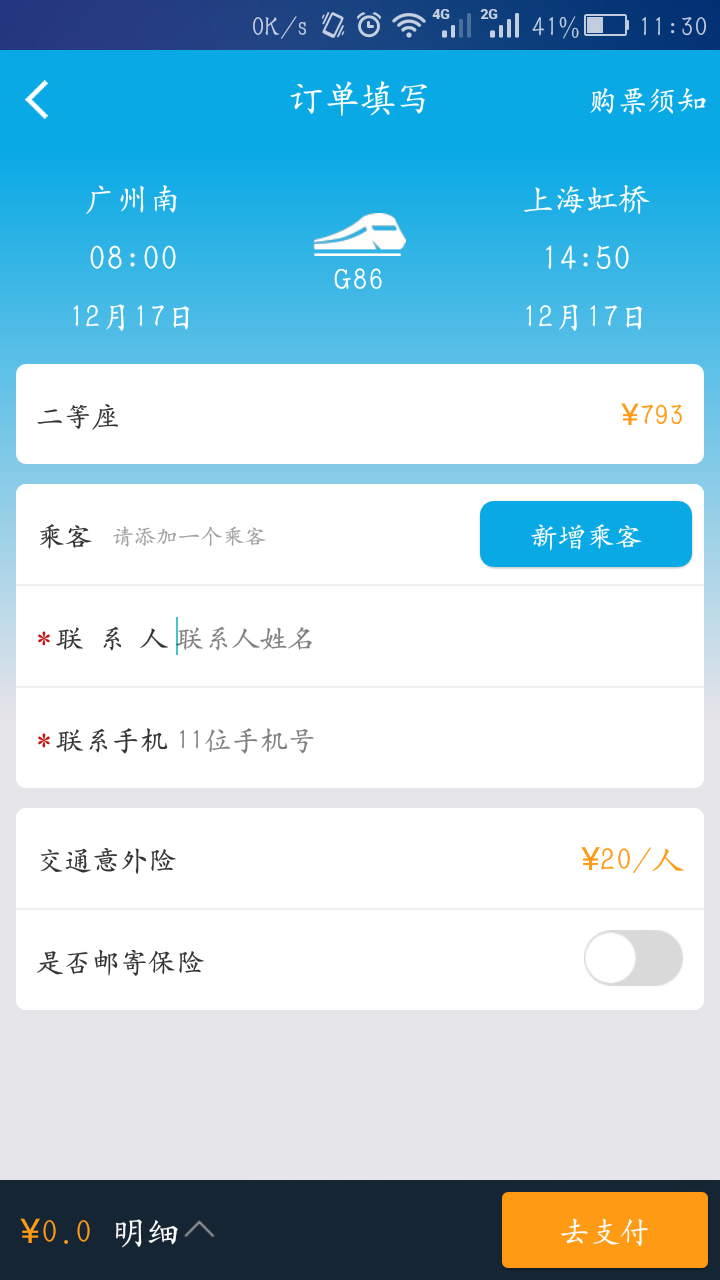Go back from the order form
Viewport: 720px width, 1280px height.
pyautogui.click(x=38, y=100)
